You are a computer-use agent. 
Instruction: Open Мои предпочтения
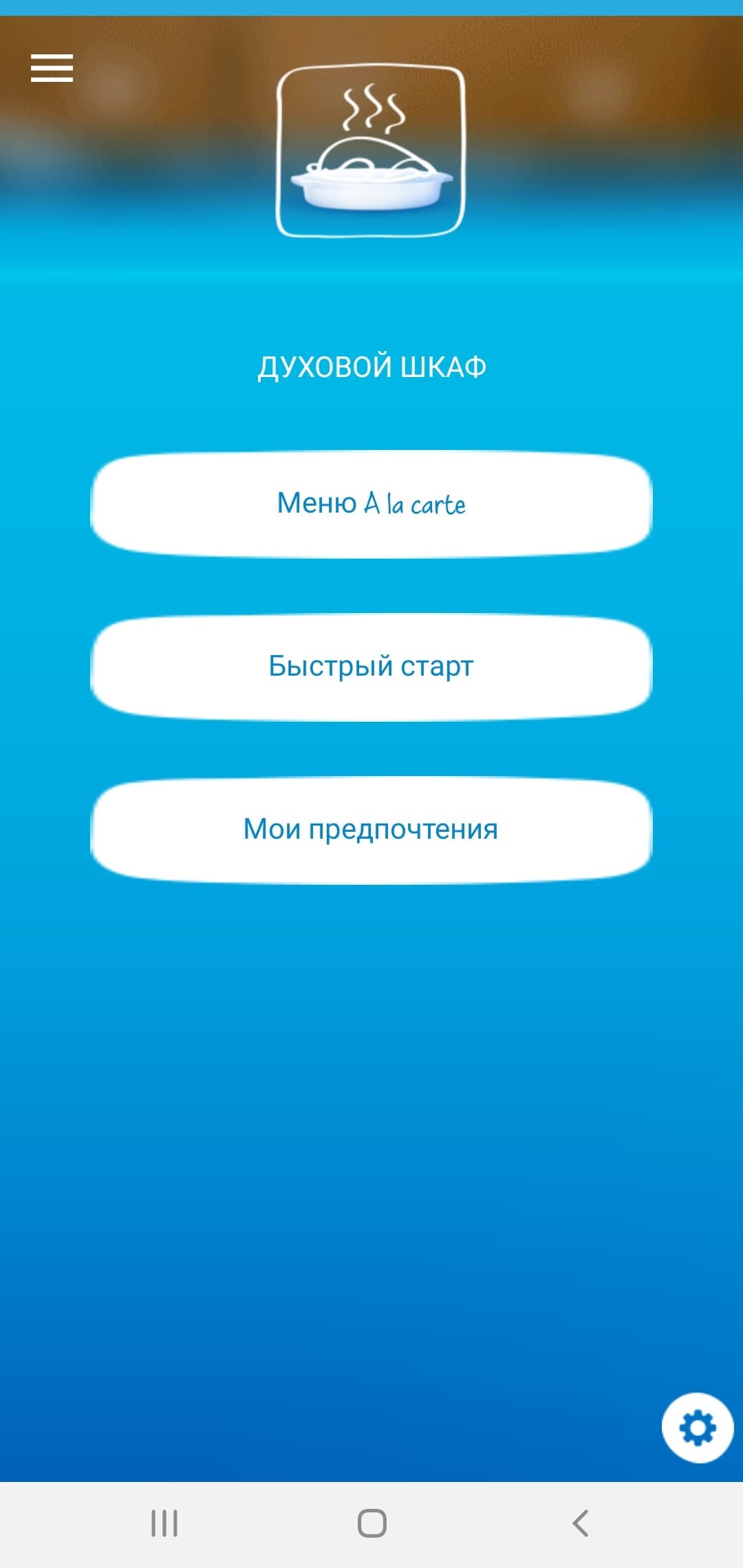click(371, 830)
